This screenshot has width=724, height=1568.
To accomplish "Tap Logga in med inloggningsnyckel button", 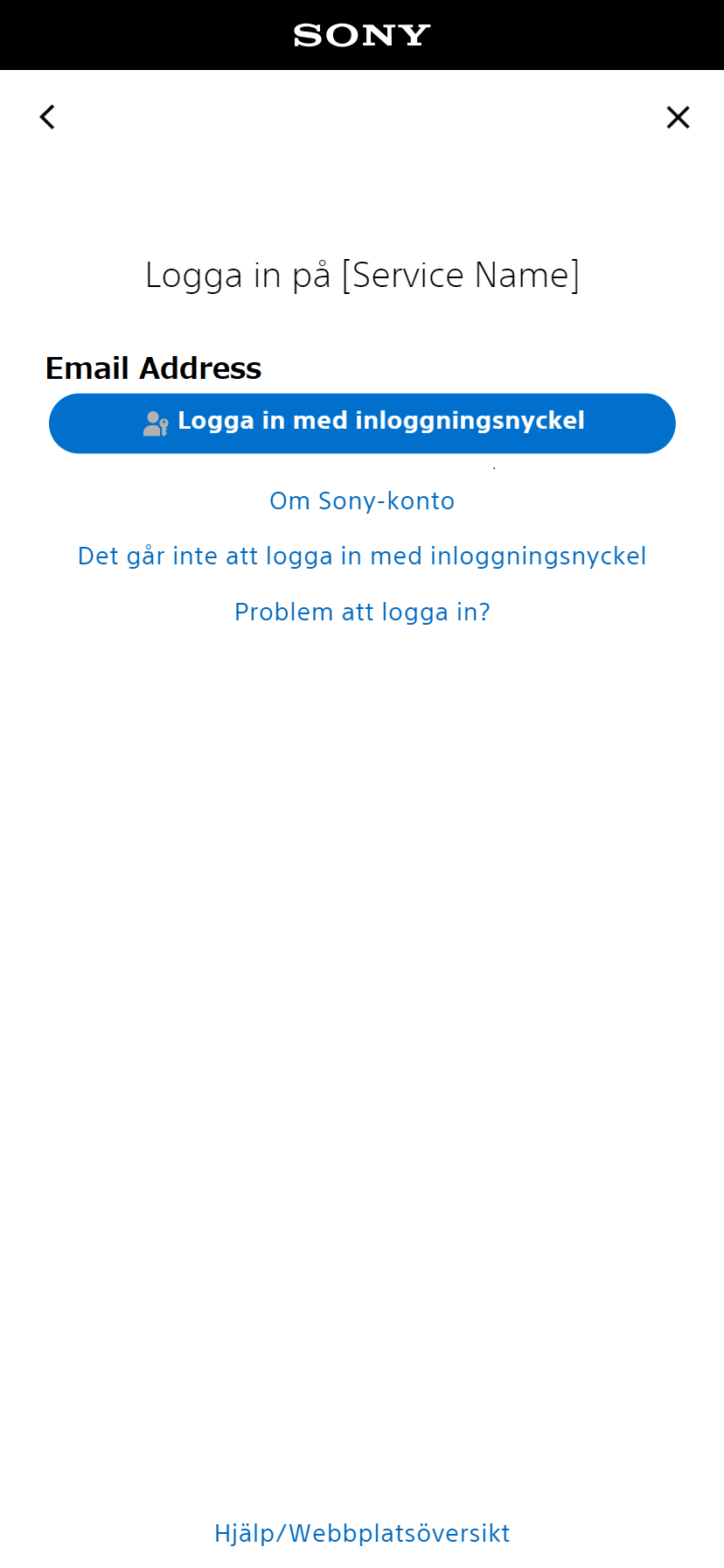I will 362,423.
